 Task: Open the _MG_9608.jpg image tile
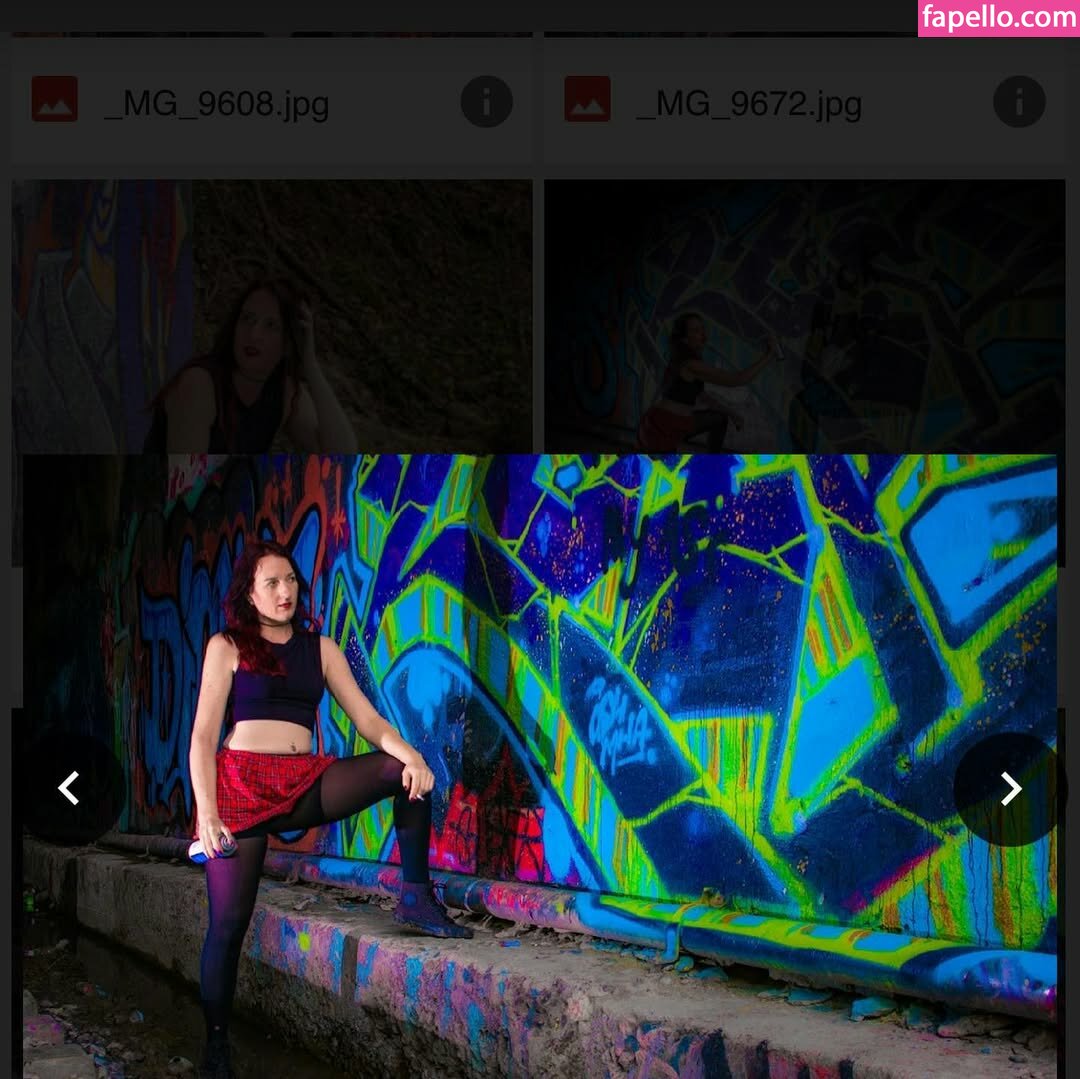tap(271, 315)
